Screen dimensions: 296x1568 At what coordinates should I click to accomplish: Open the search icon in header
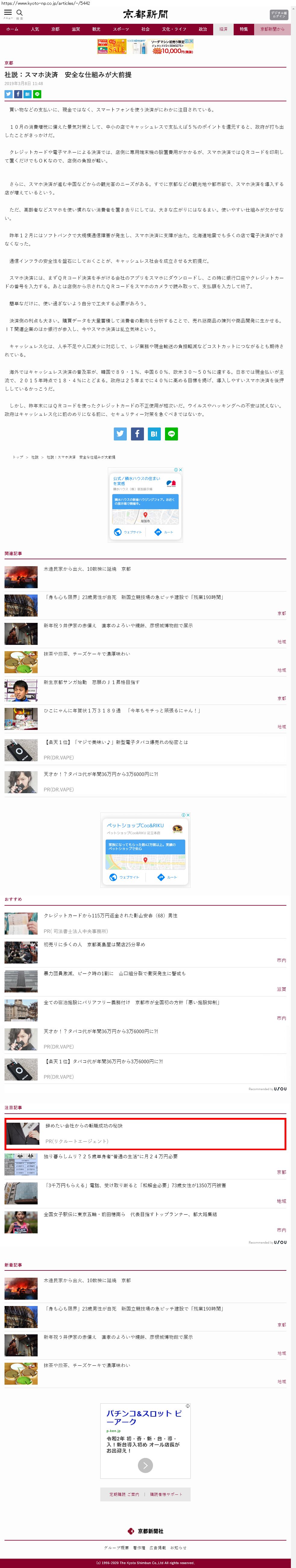click(x=20, y=13)
